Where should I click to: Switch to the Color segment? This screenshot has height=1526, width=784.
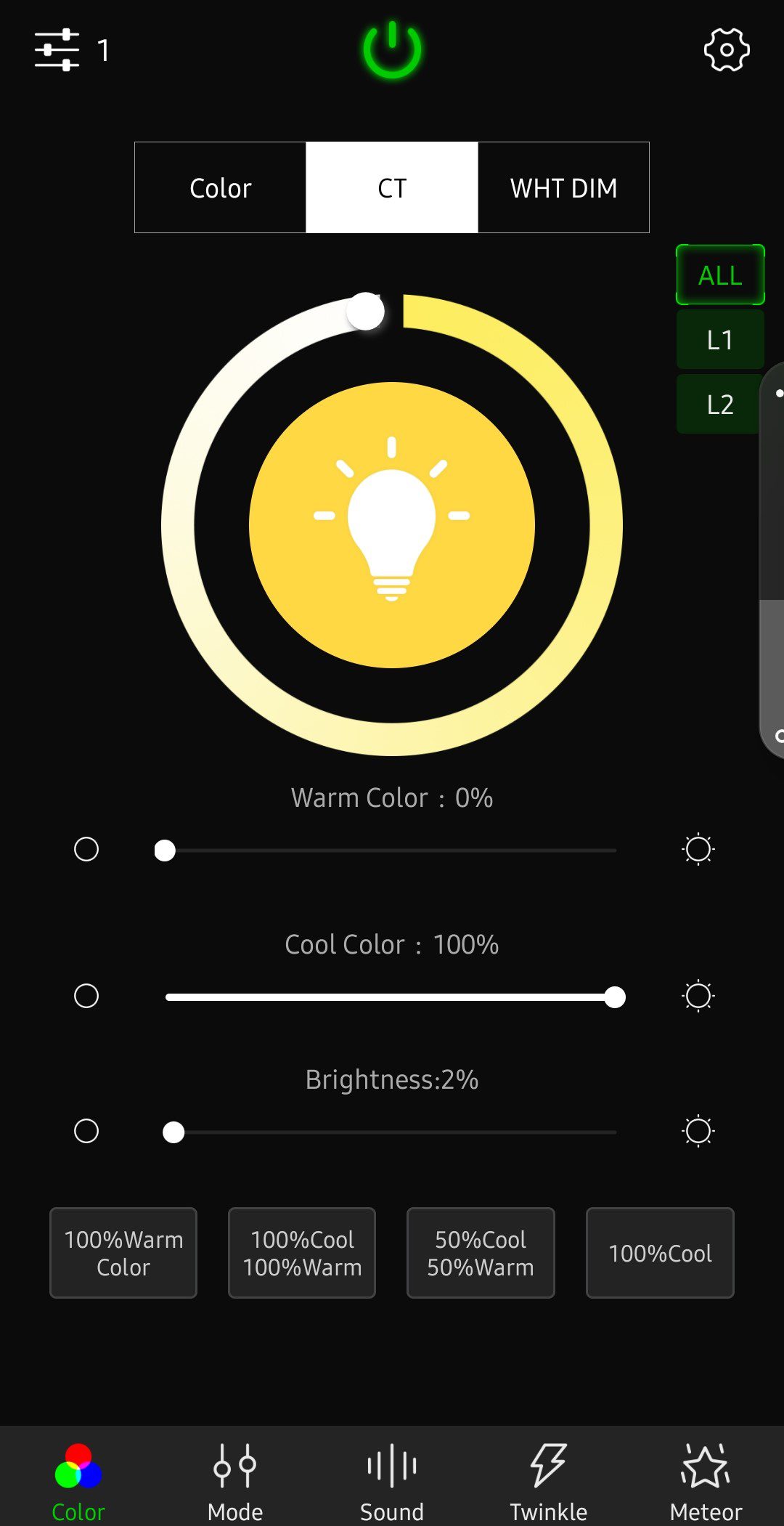coord(220,188)
